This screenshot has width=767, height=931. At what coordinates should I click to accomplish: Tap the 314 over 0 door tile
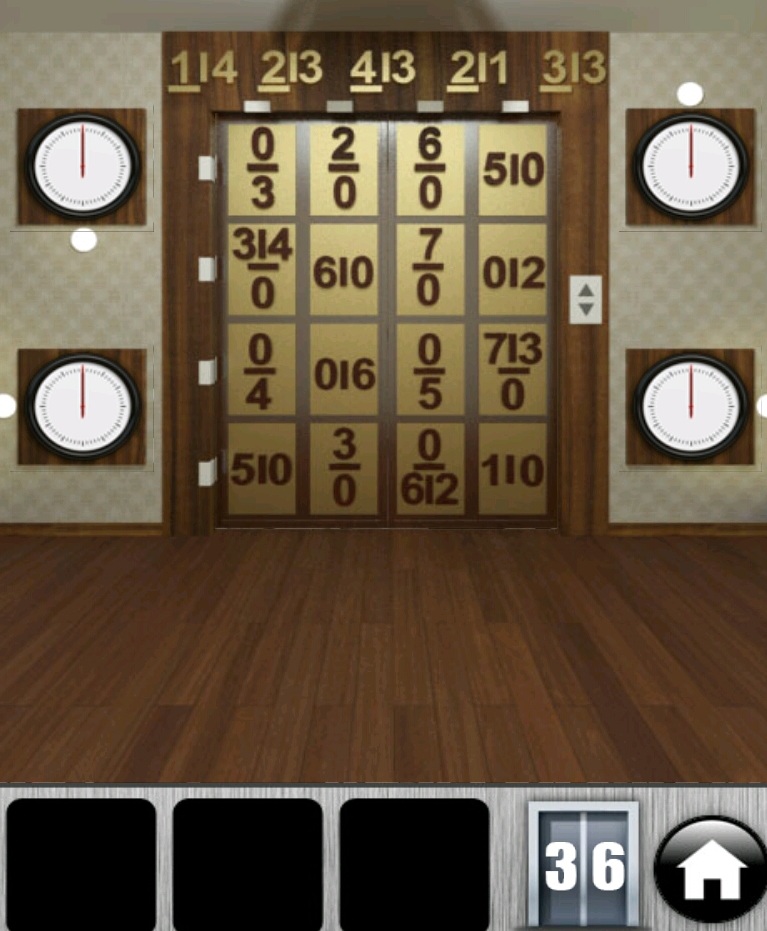(x=262, y=269)
